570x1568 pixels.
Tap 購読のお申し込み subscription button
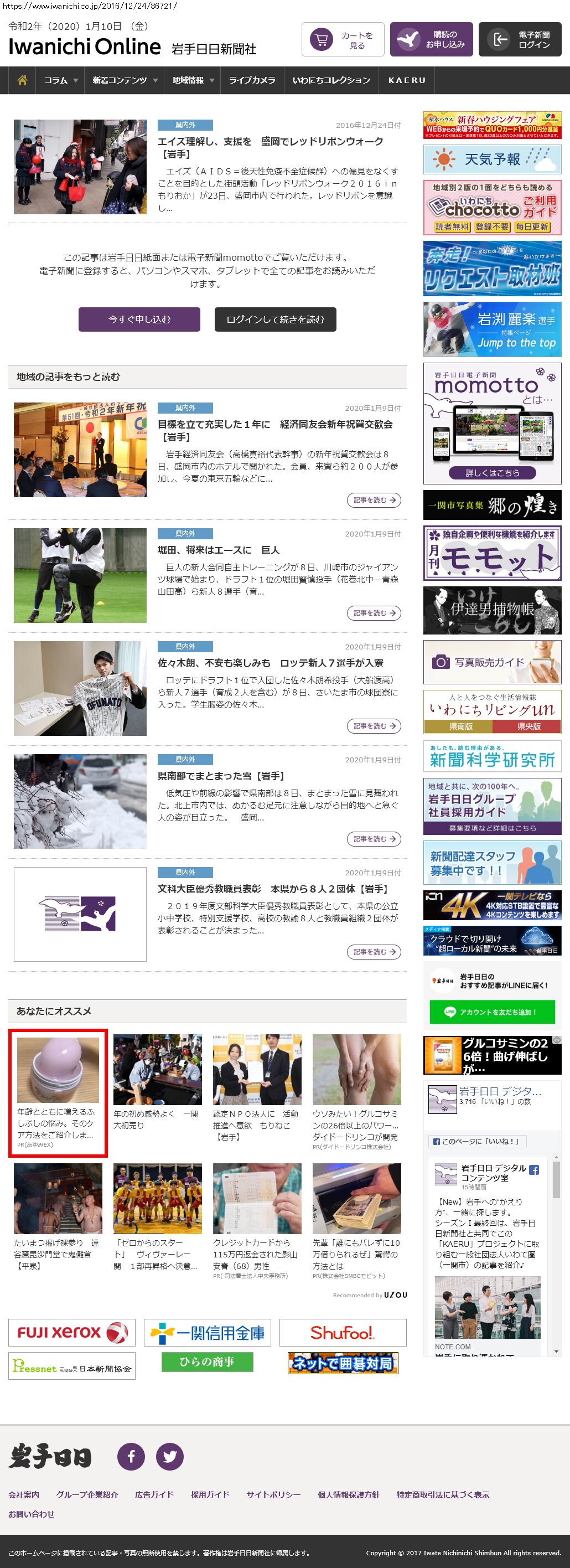pos(431,39)
